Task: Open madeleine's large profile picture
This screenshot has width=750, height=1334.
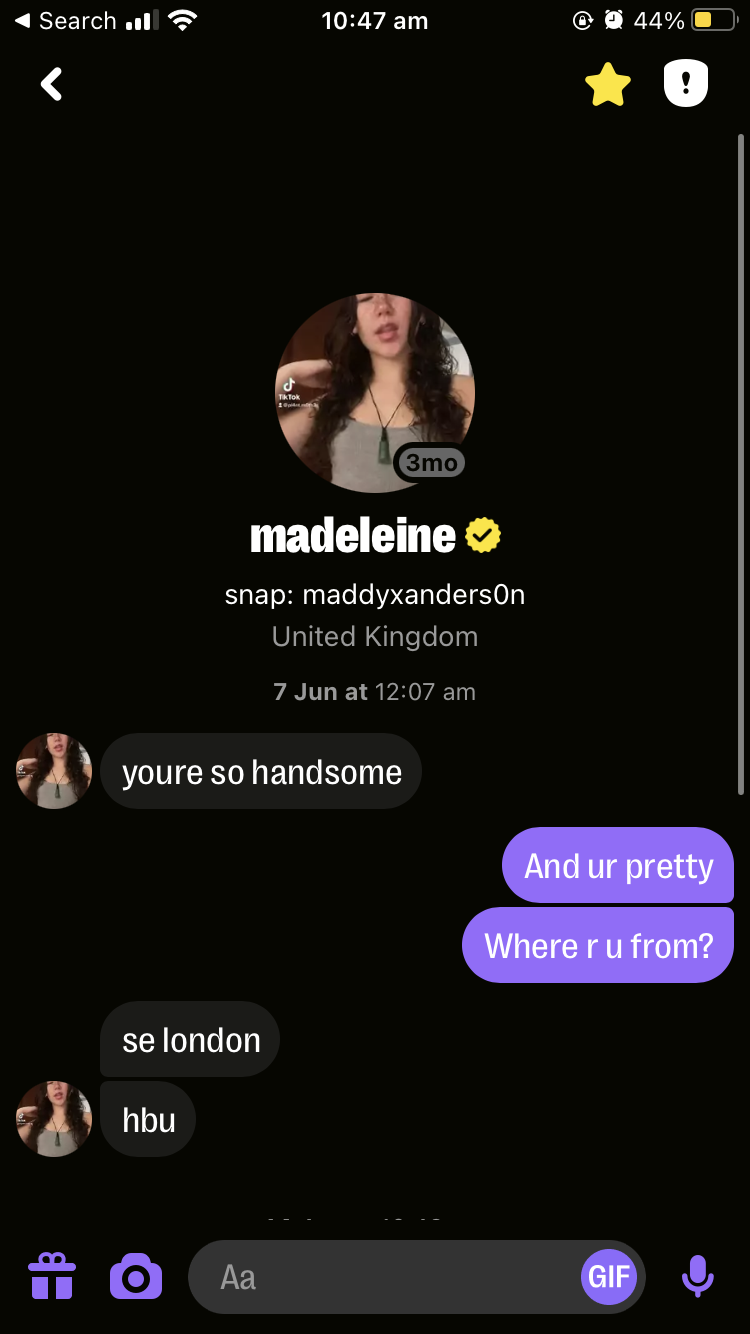Action: tap(375, 393)
